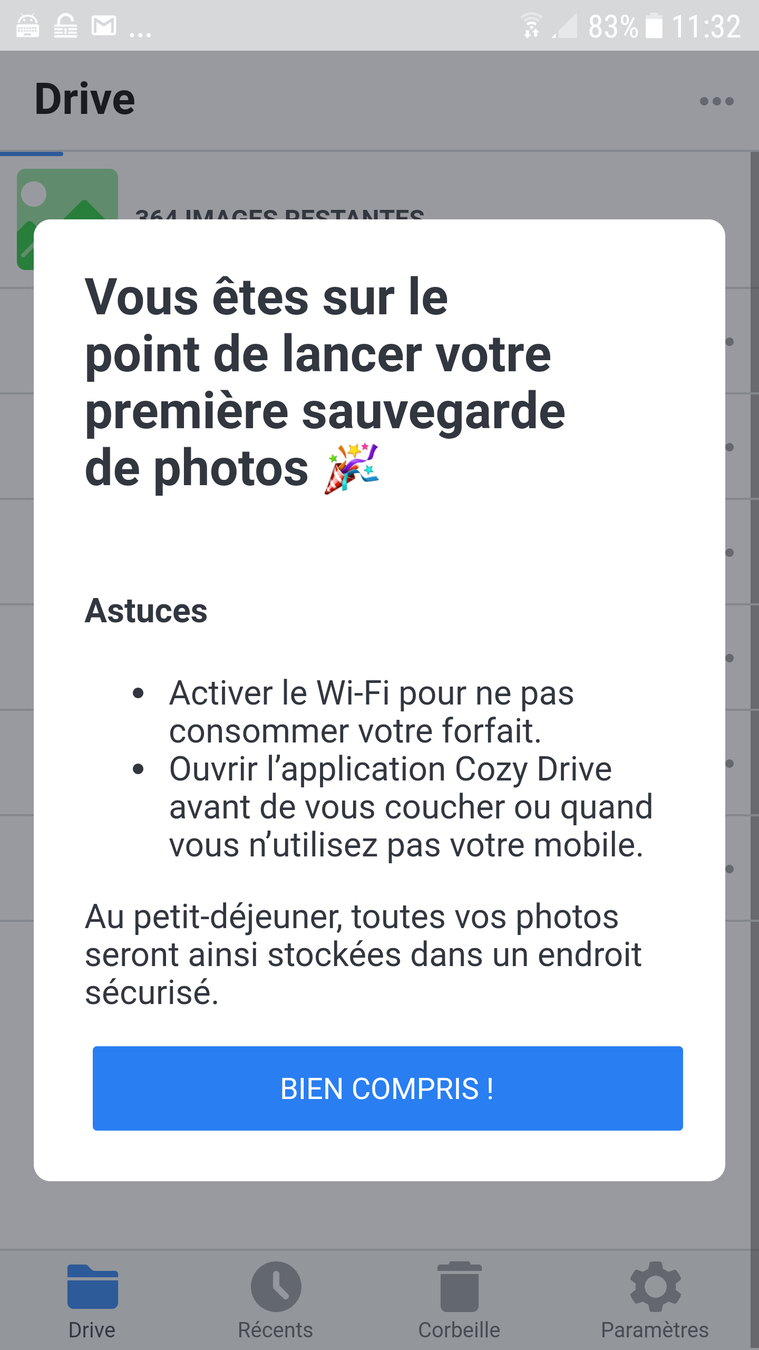The height and width of the screenshot is (1350, 759).
Task: Switch to the Drive tab
Action: pyautogui.click(x=92, y=1299)
